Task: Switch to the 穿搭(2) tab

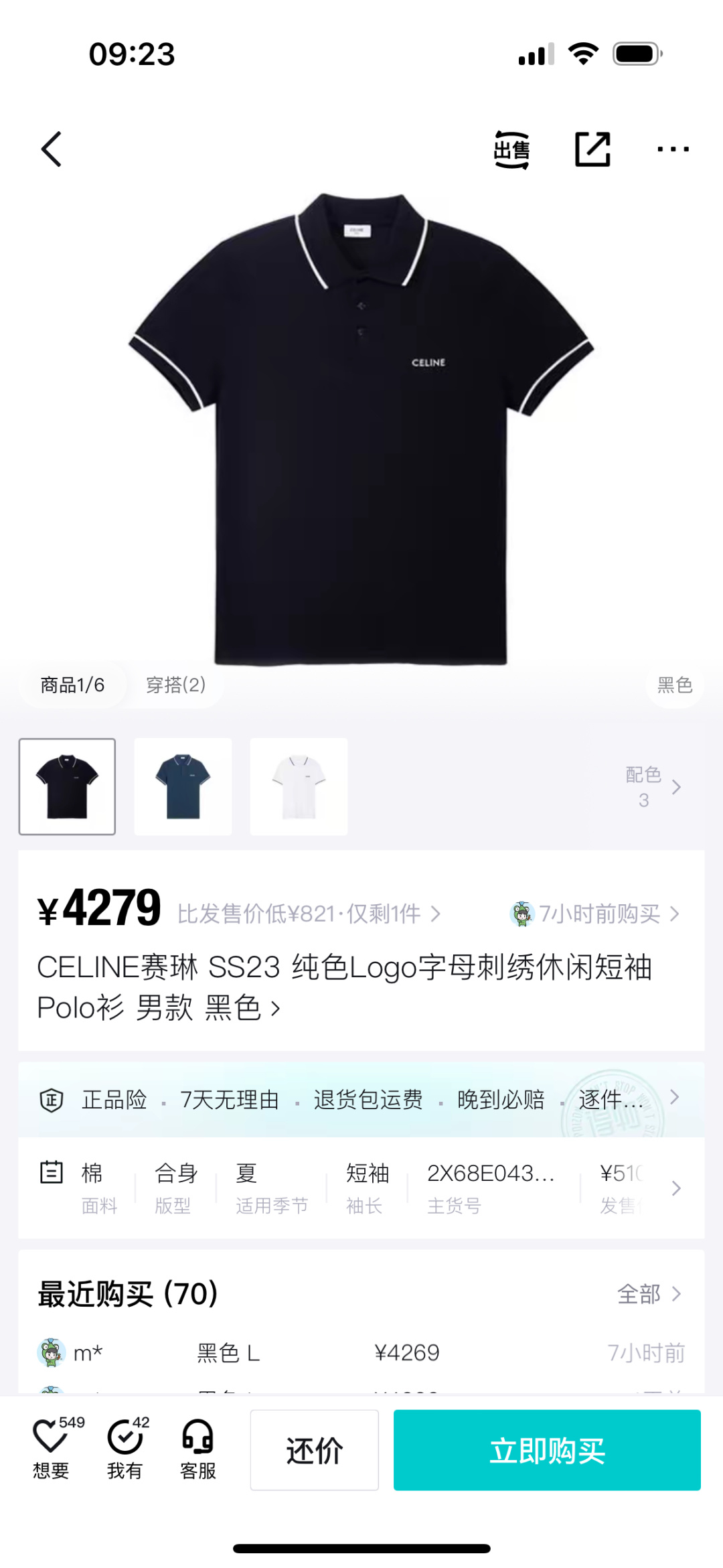Action: click(175, 685)
